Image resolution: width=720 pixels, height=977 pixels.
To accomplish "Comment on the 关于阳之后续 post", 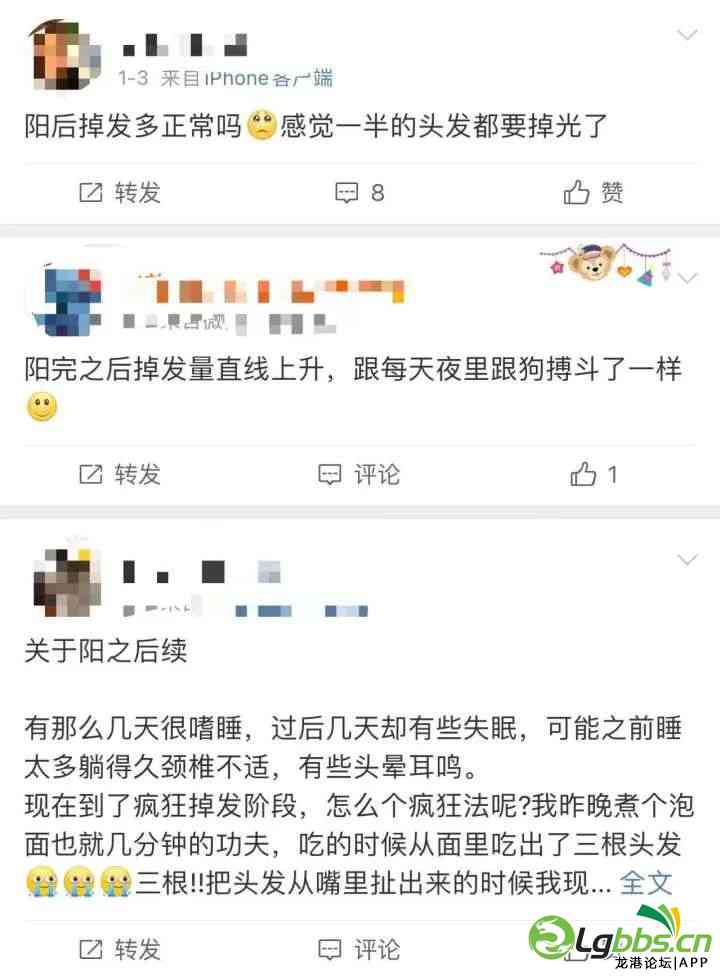I will [360, 948].
